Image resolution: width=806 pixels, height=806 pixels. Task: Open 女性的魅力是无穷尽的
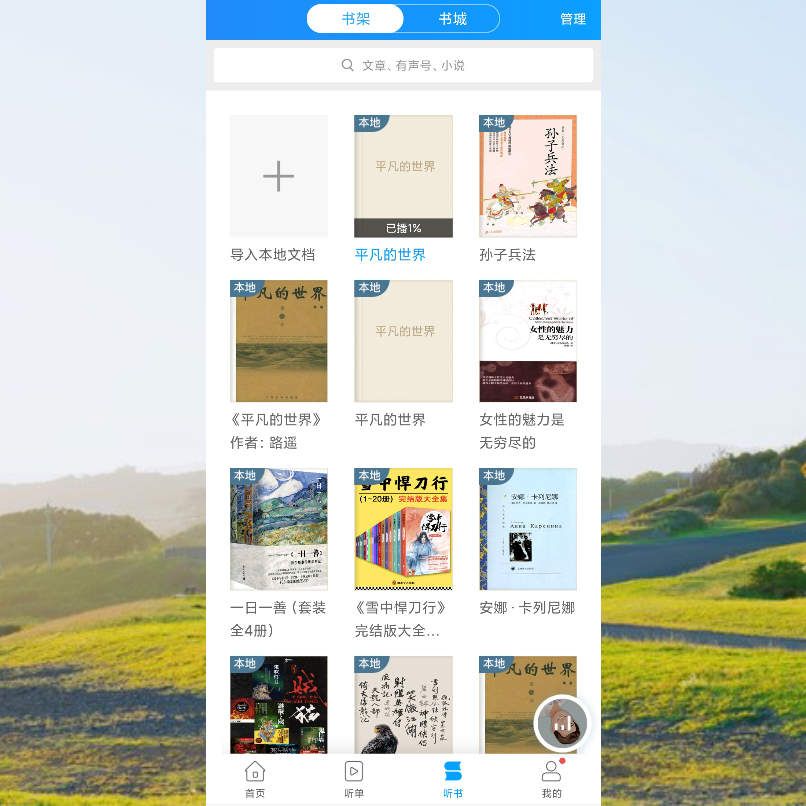tap(528, 341)
